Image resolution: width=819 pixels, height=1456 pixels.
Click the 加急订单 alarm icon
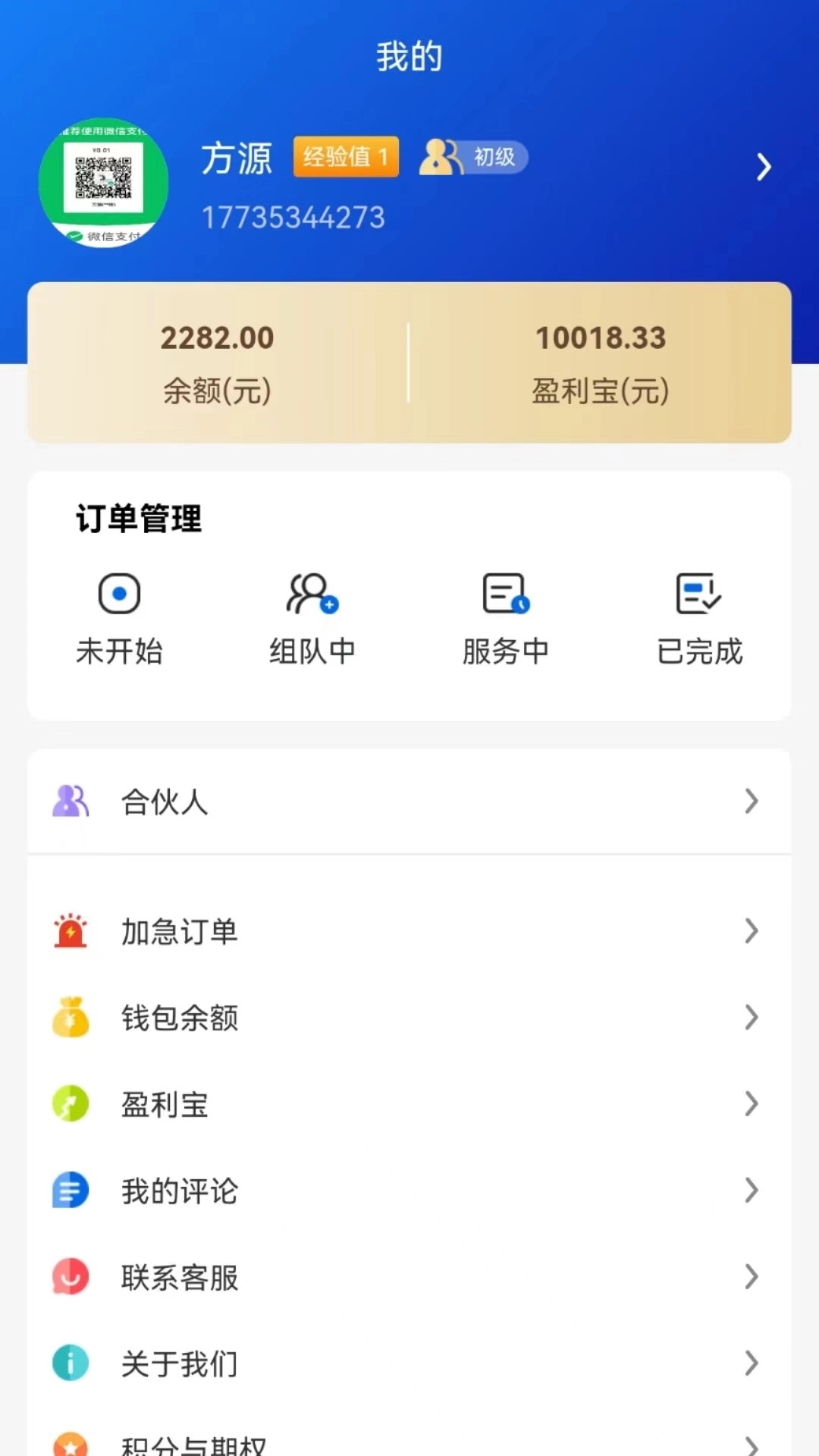pos(70,931)
